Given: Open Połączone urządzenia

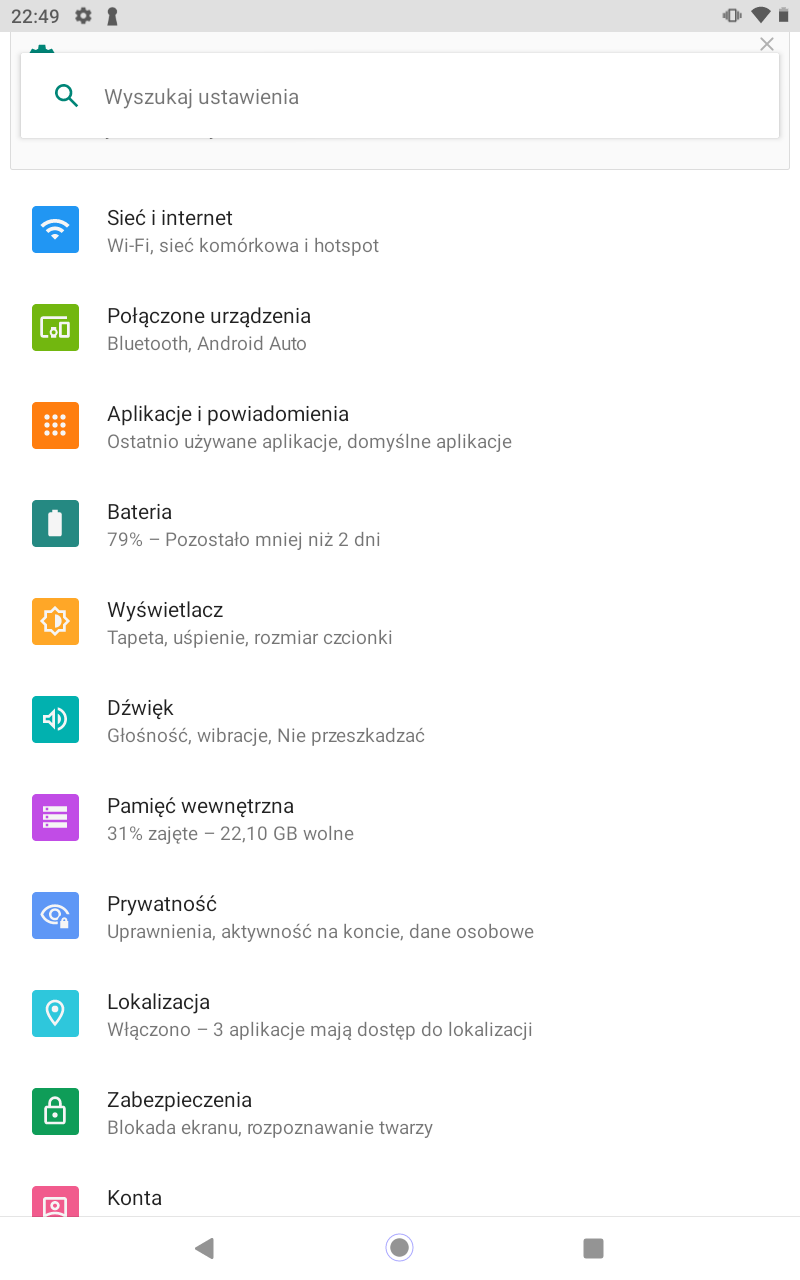Looking at the screenshot, I should pos(400,329).
